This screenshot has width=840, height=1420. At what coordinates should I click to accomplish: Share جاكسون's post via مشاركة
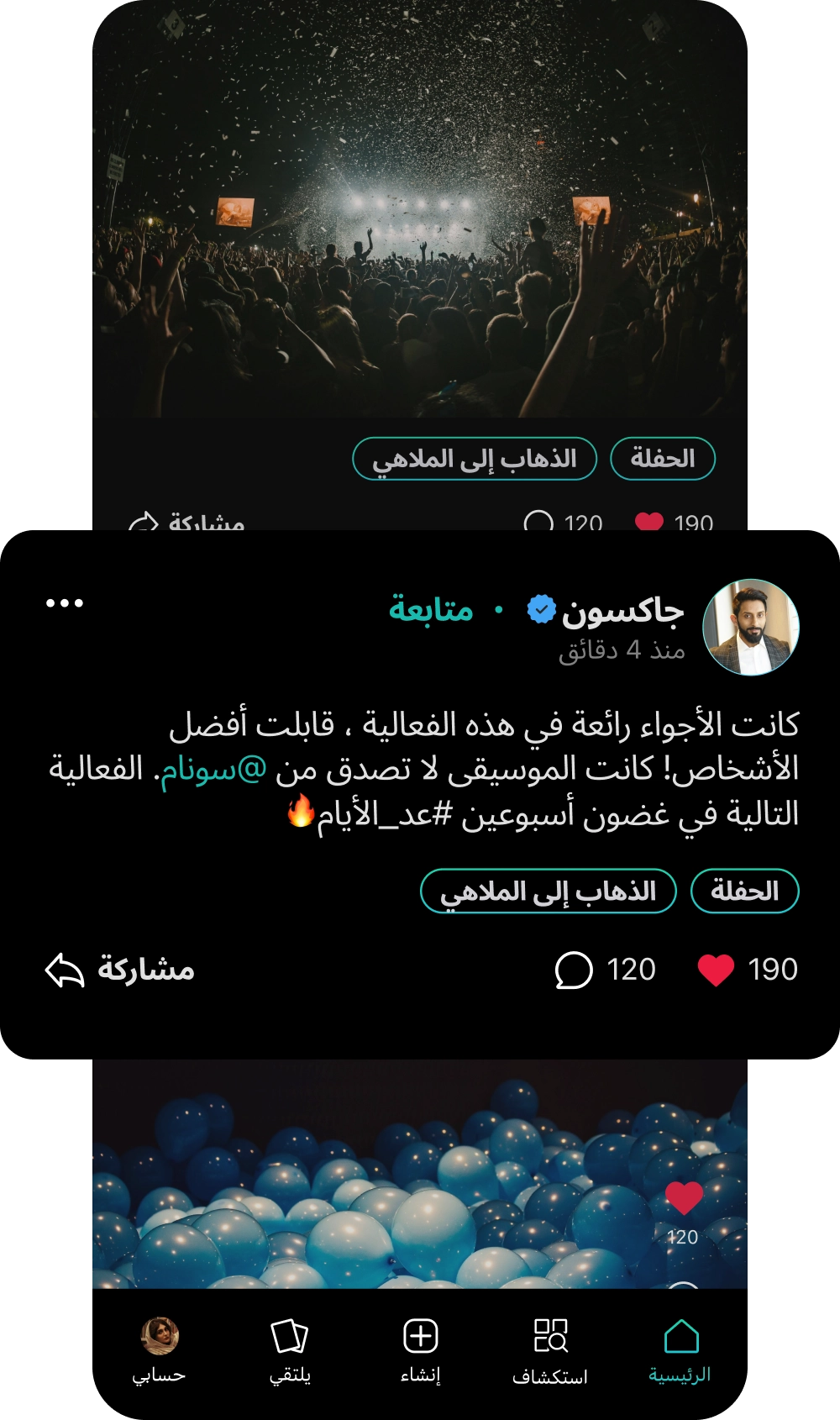[120, 970]
